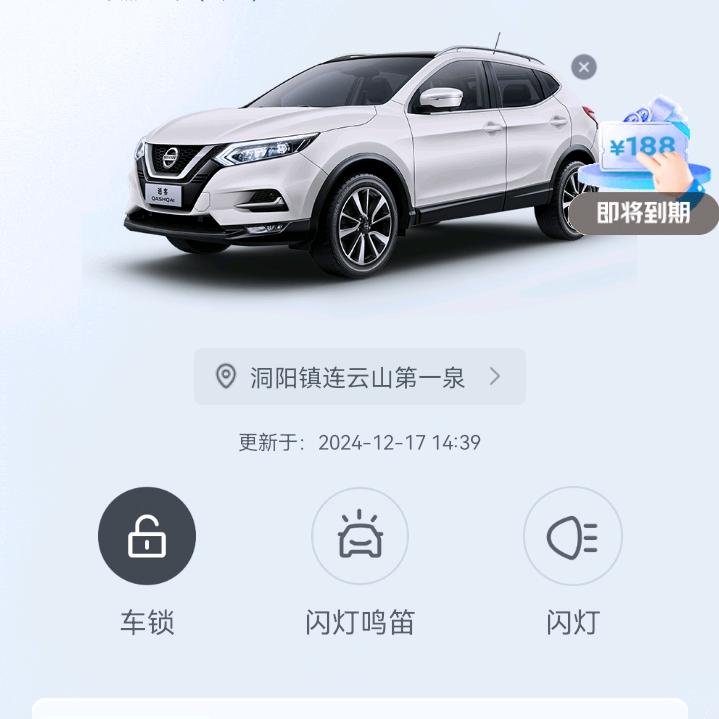The image size is (719, 719).
Task: Tap the 车锁 unlock button
Action: 147,536
